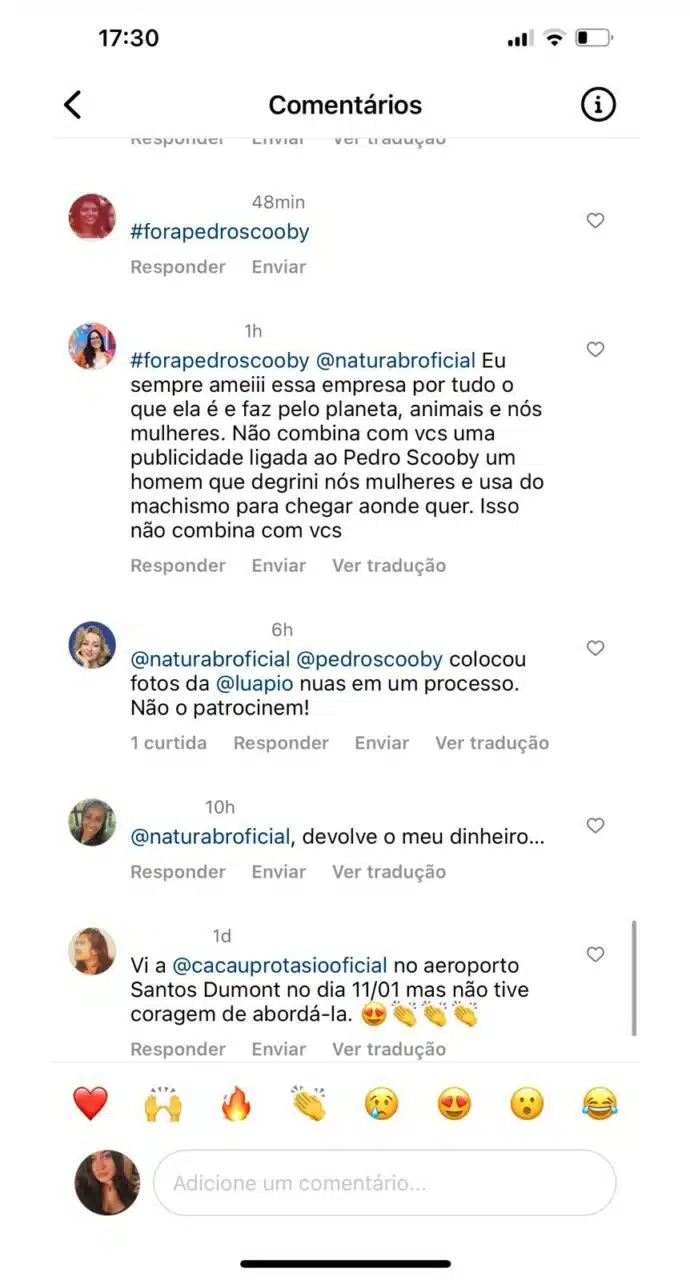This screenshot has width=690, height=1280.
Task: Reply to 'devolve o meu dinheiro' comment
Action: [x=178, y=872]
